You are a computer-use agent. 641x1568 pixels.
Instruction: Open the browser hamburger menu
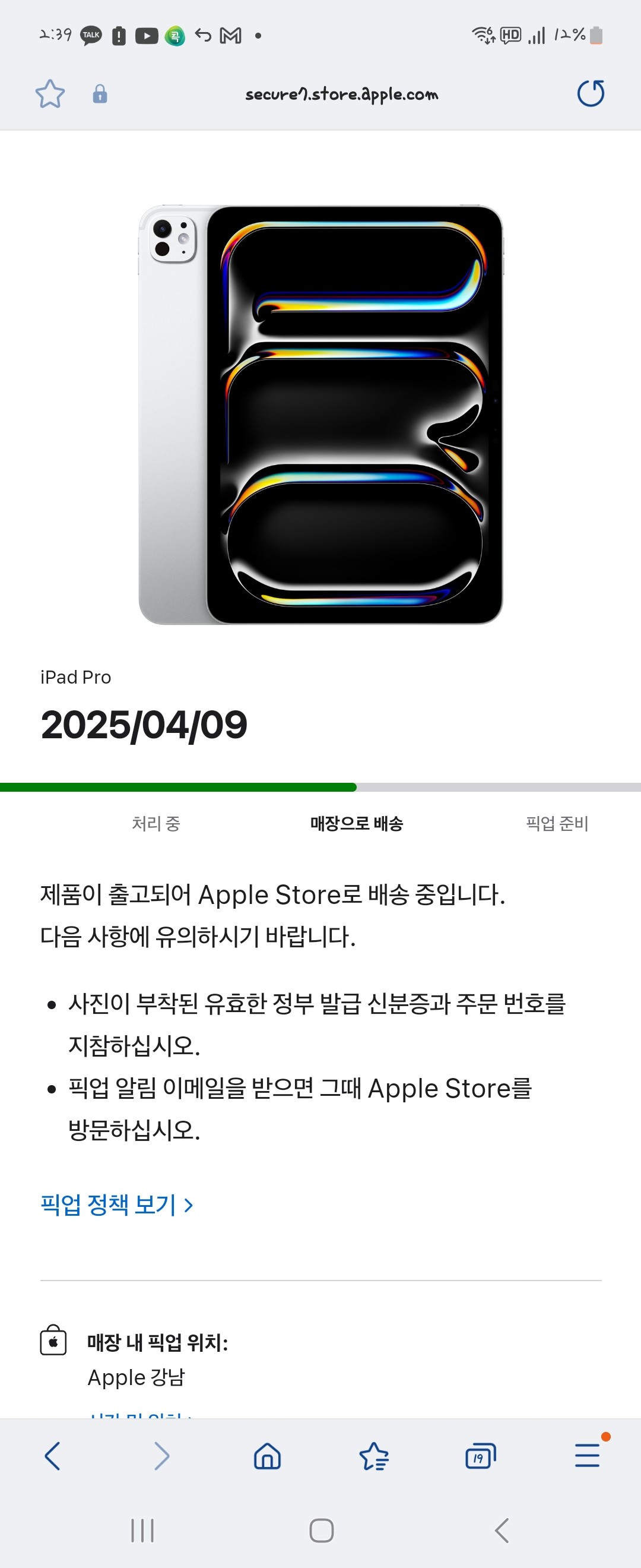point(587,1456)
